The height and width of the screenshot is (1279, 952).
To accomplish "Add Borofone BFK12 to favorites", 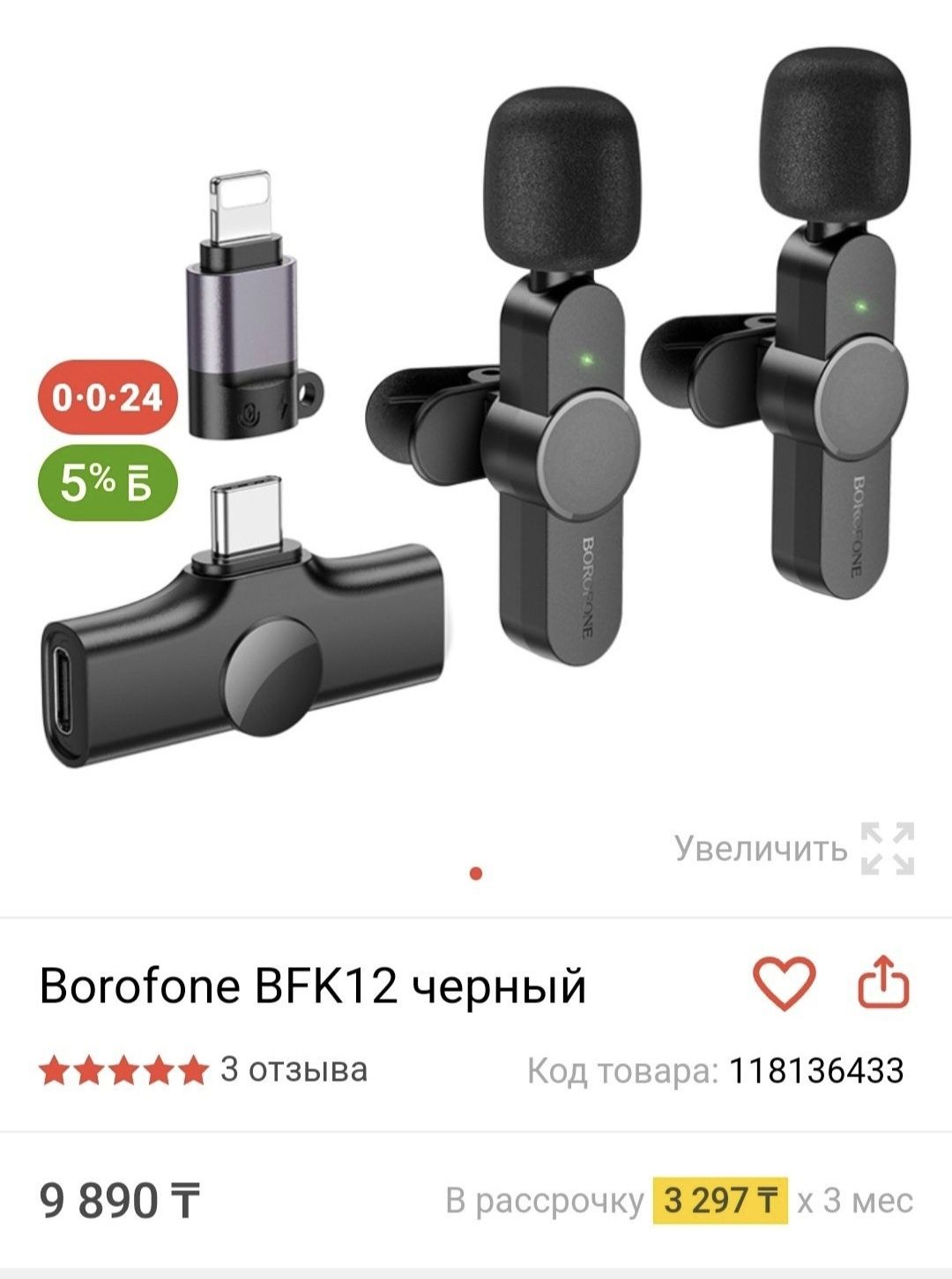I will click(783, 983).
